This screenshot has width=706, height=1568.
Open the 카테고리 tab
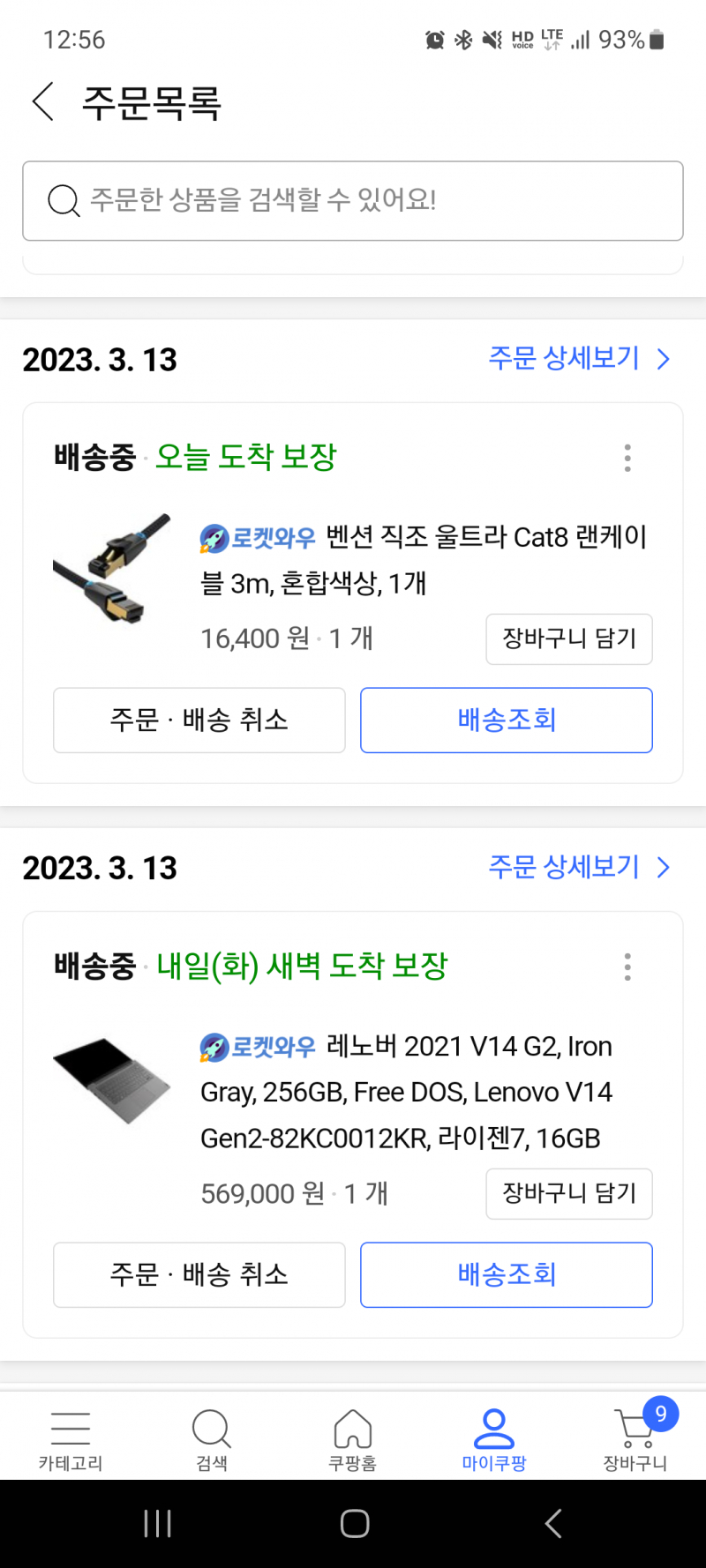(x=71, y=1439)
